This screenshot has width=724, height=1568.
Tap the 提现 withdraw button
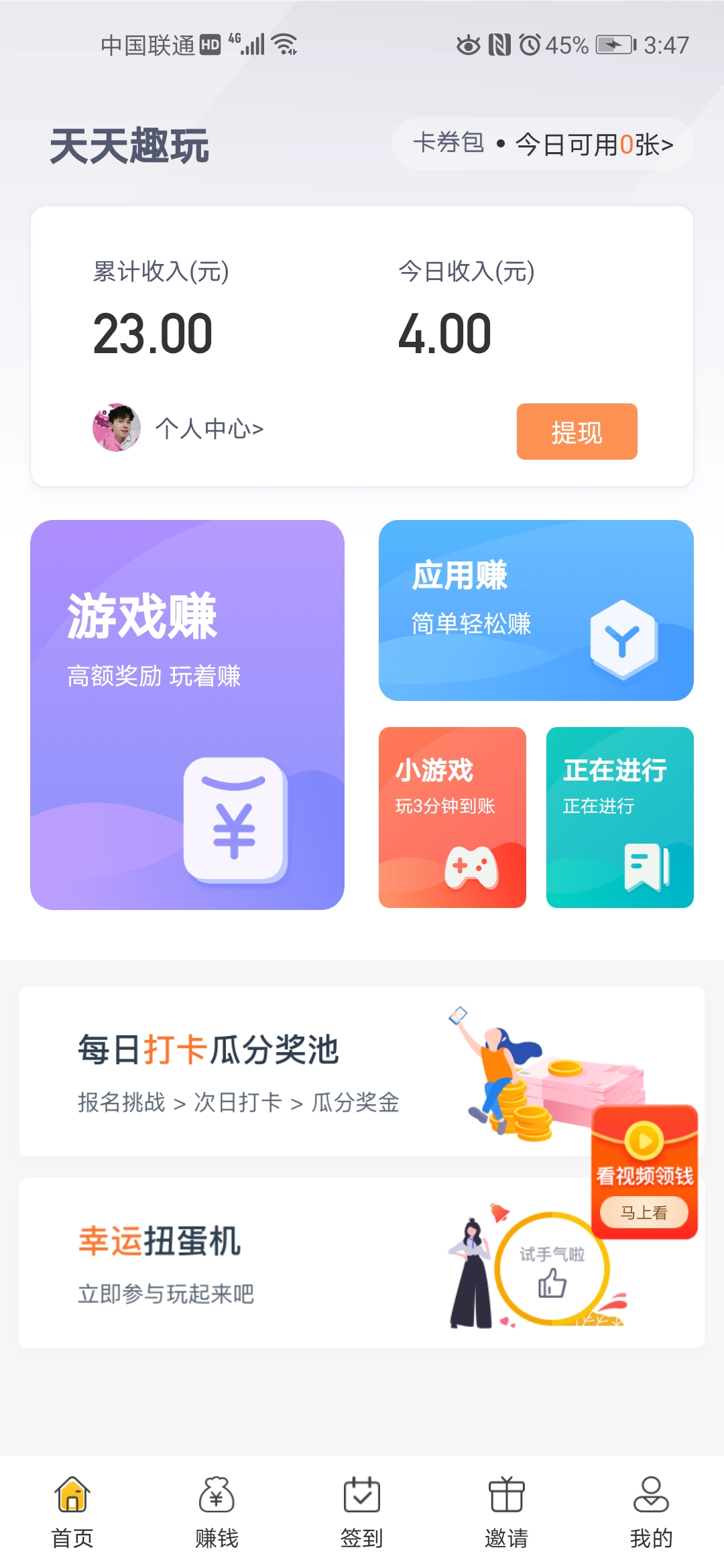577,432
